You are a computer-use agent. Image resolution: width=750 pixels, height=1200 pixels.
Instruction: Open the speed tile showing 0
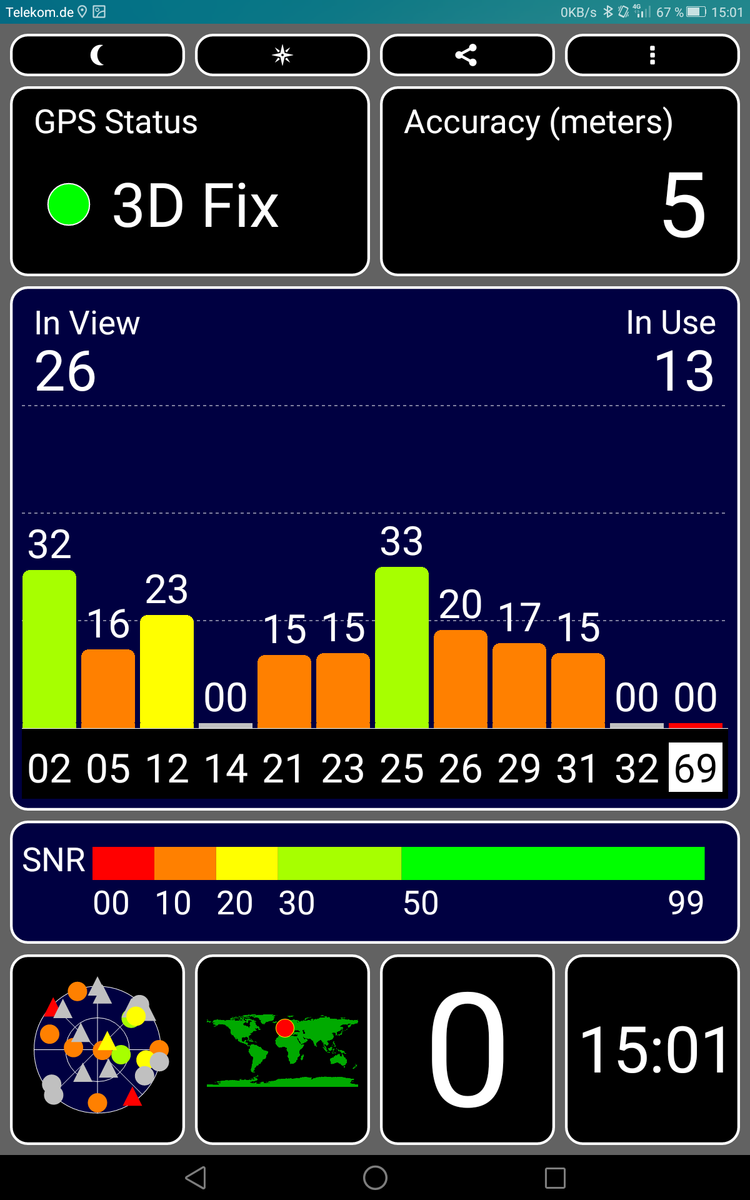tap(467, 1049)
